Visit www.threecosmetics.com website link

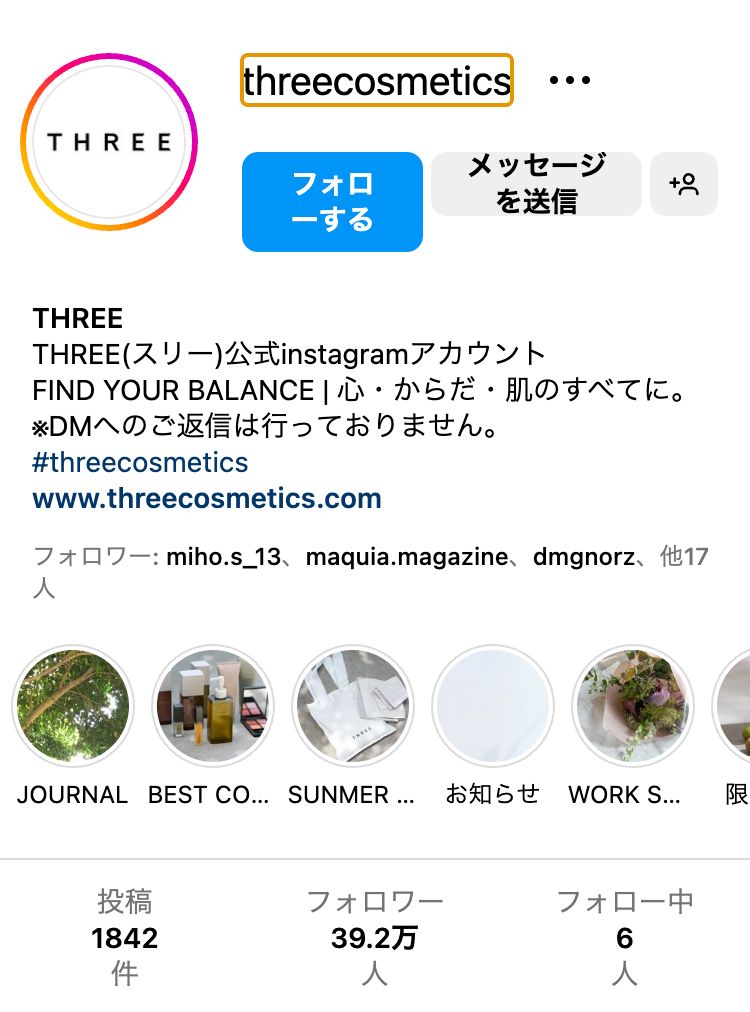207,498
